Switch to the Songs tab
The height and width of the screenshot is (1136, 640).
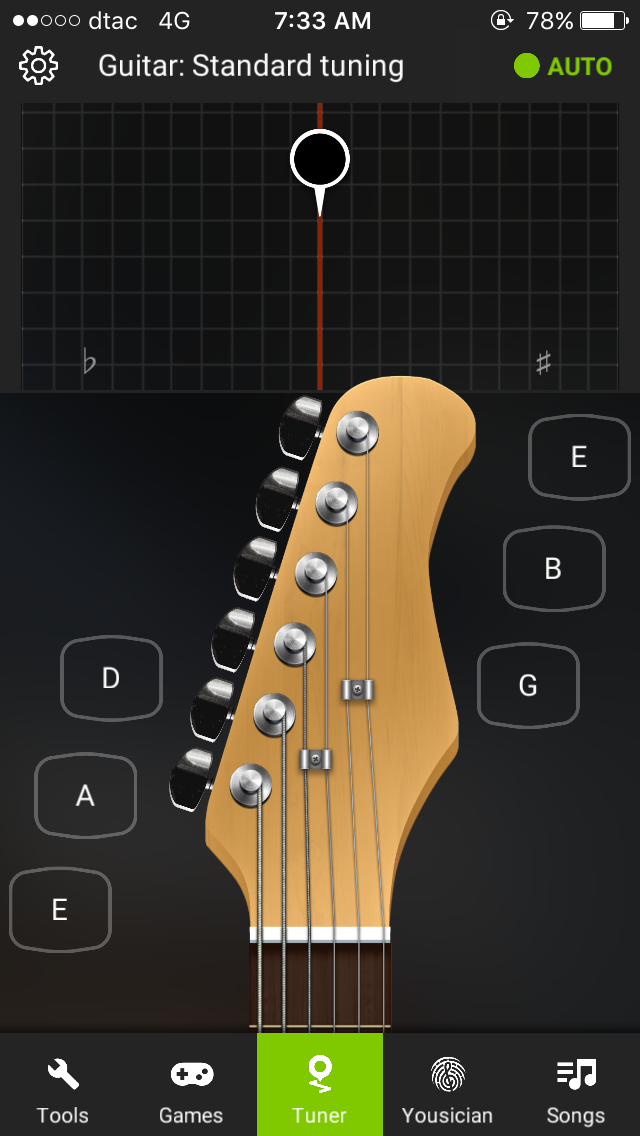(x=575, y=1087)
